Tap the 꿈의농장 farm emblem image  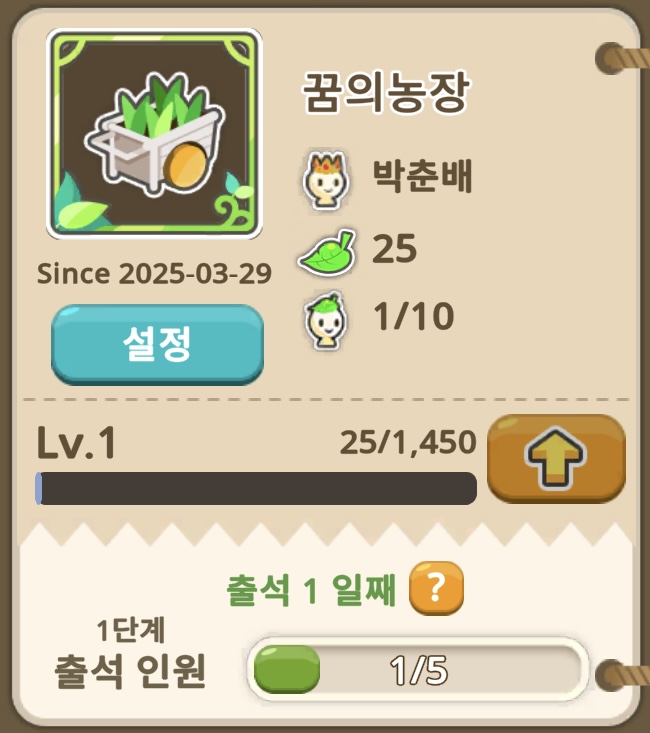pos(154,134)
